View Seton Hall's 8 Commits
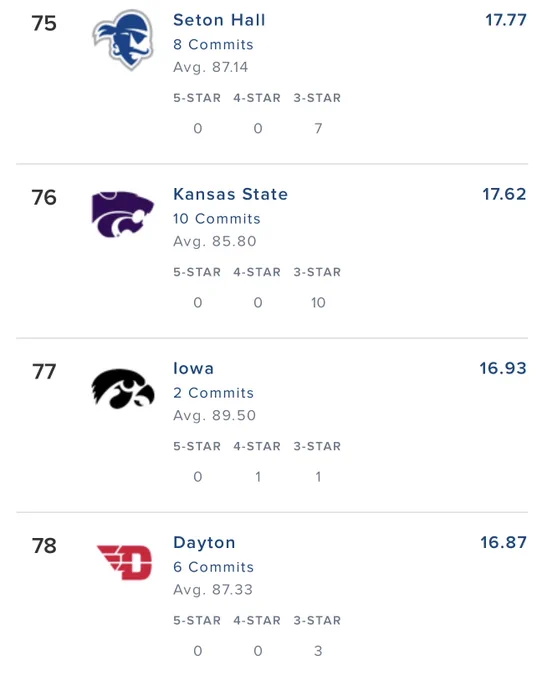The height and width of the screenshot is (680, 537). (x=213, y=44)
